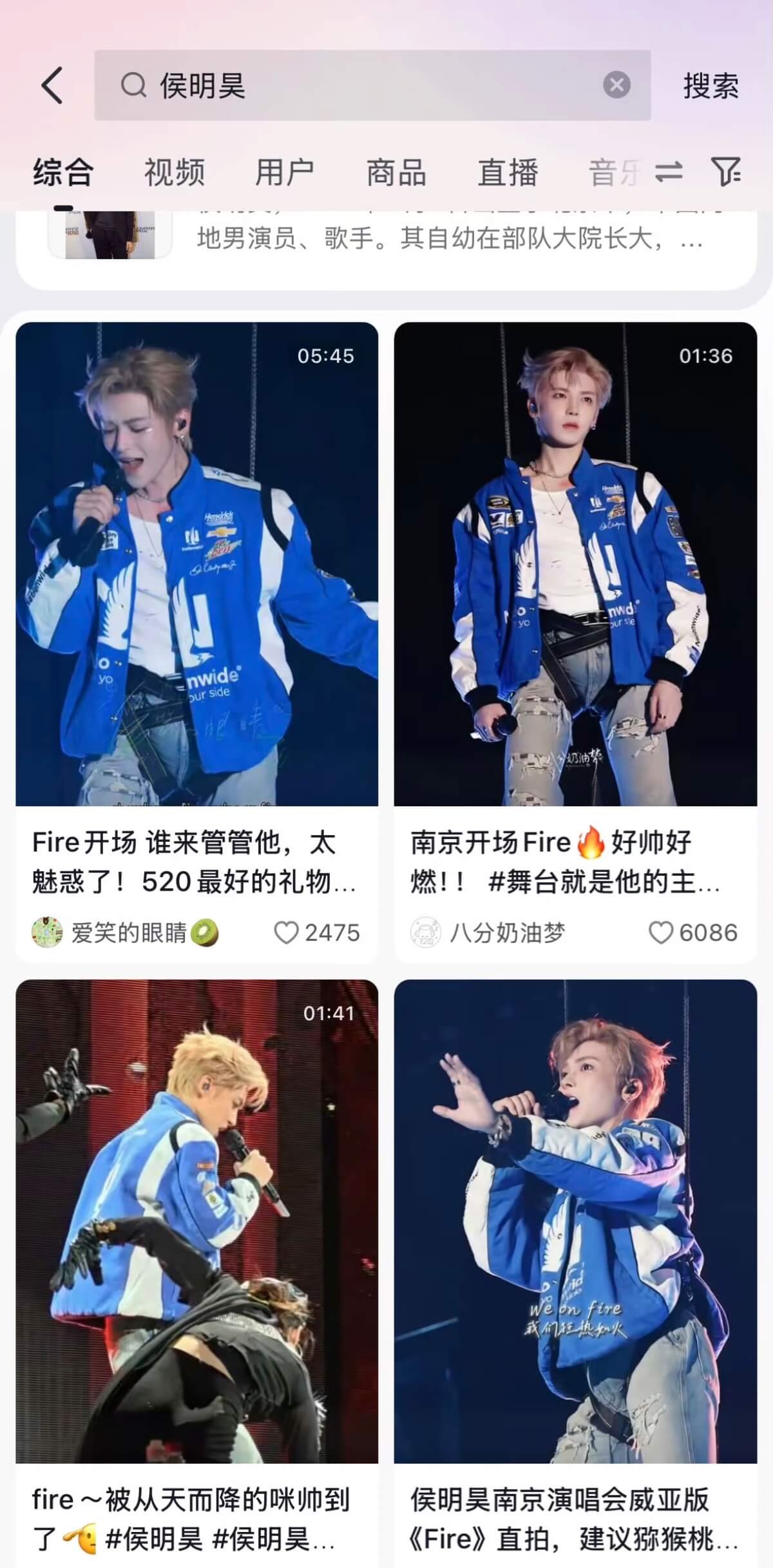Go back using the top-left arrow
The width and height of the screenshot is (773, 1568).
tap(52, 85)
